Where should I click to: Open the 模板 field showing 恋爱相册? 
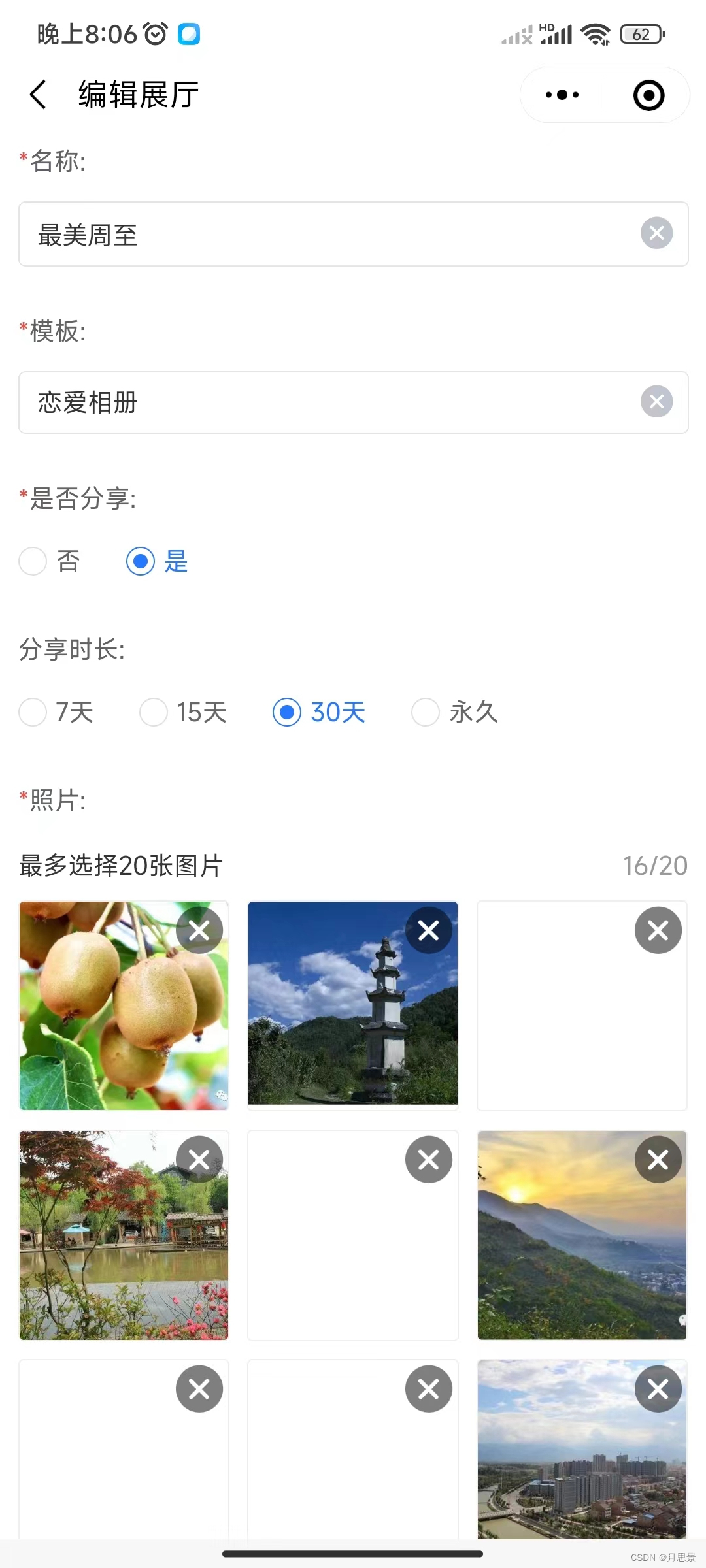coord(327,402)
